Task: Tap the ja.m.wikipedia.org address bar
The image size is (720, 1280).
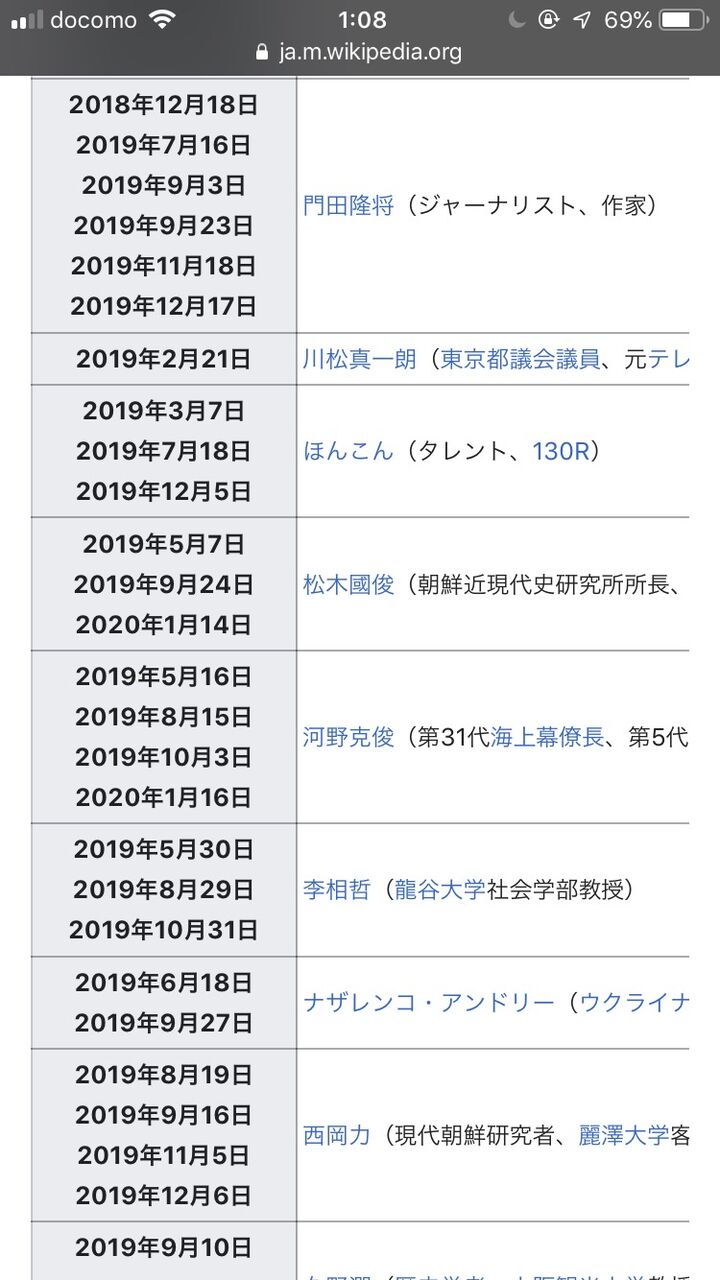Action: click(360, 52)
